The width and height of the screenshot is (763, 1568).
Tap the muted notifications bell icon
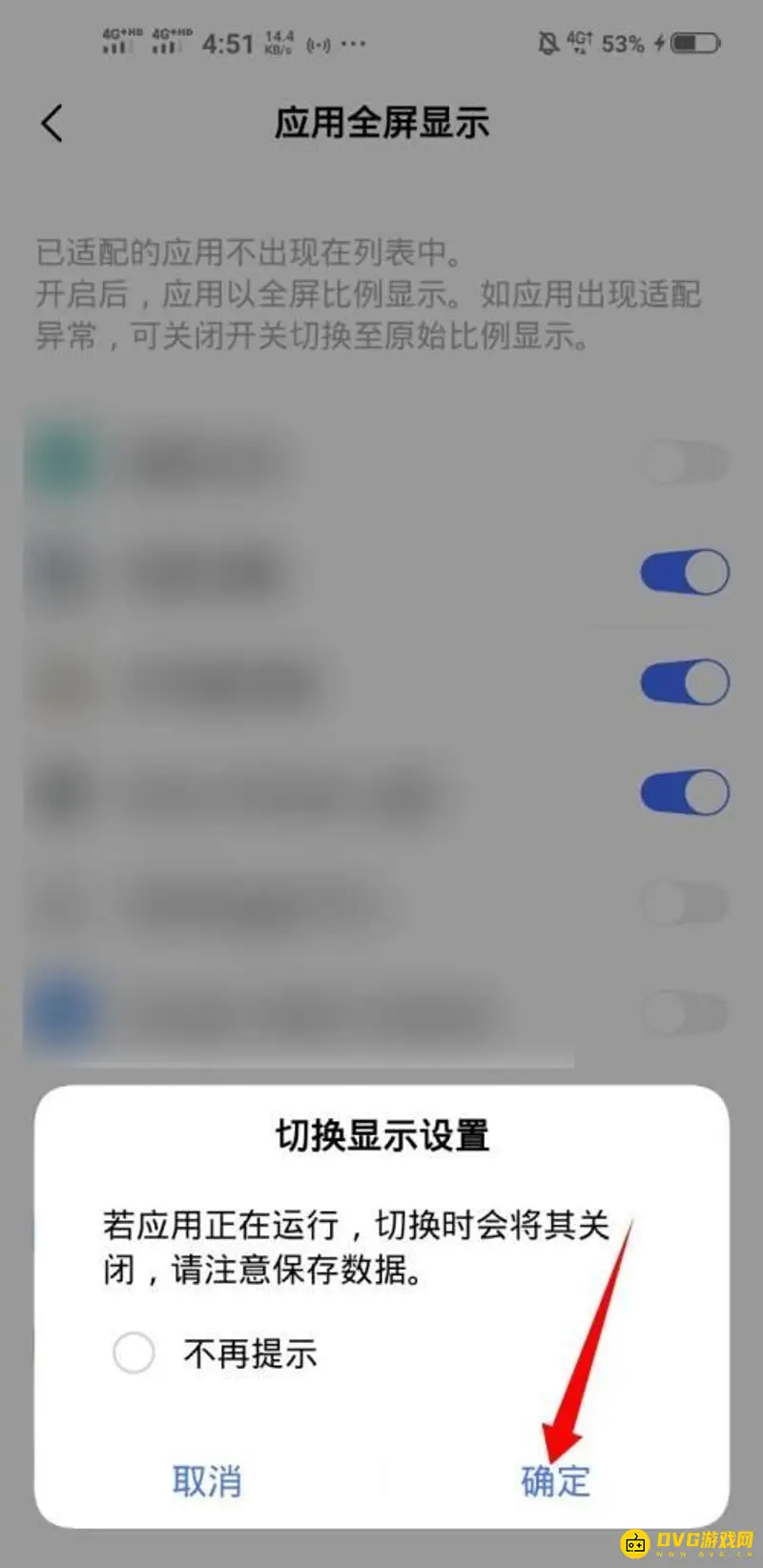click(x=546, y=43)
